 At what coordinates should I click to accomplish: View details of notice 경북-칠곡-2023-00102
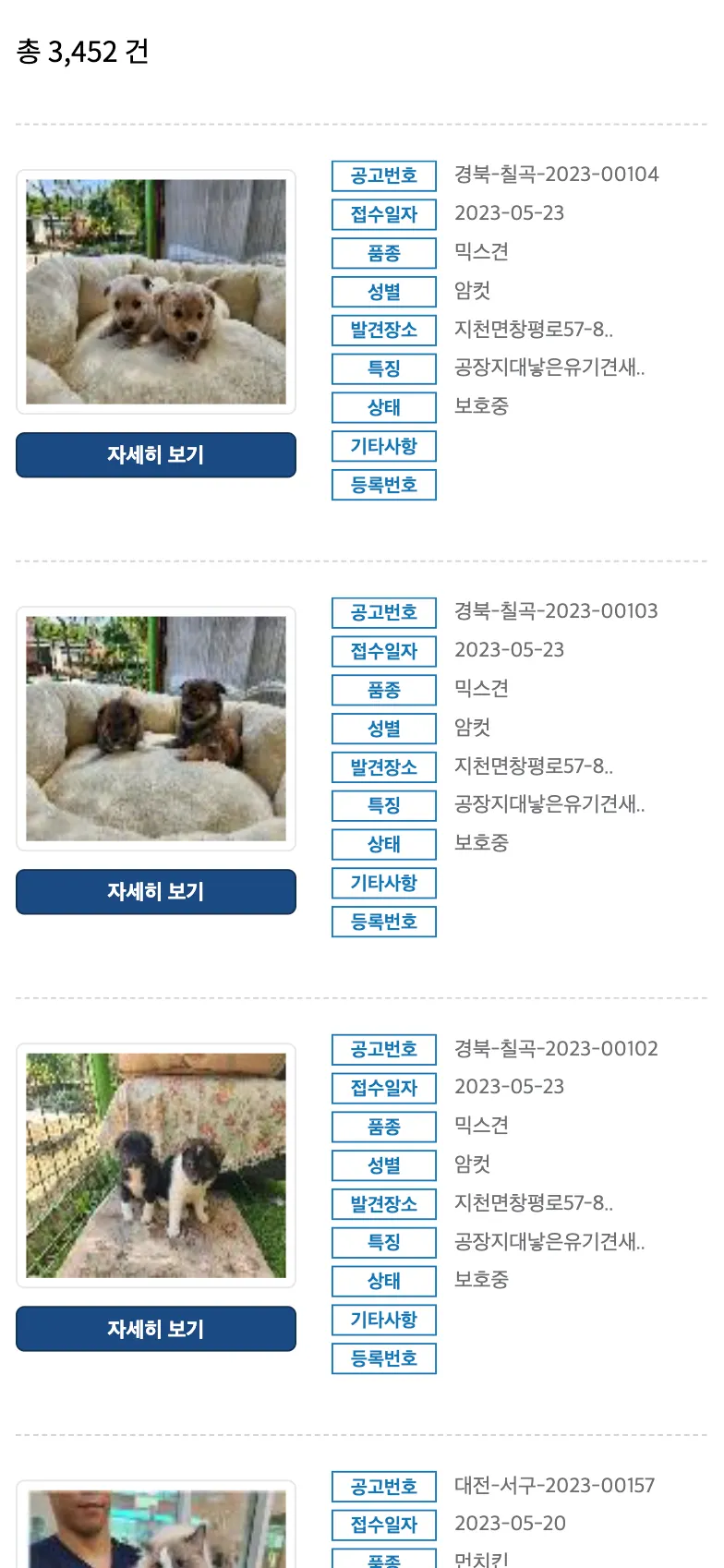156,1328
